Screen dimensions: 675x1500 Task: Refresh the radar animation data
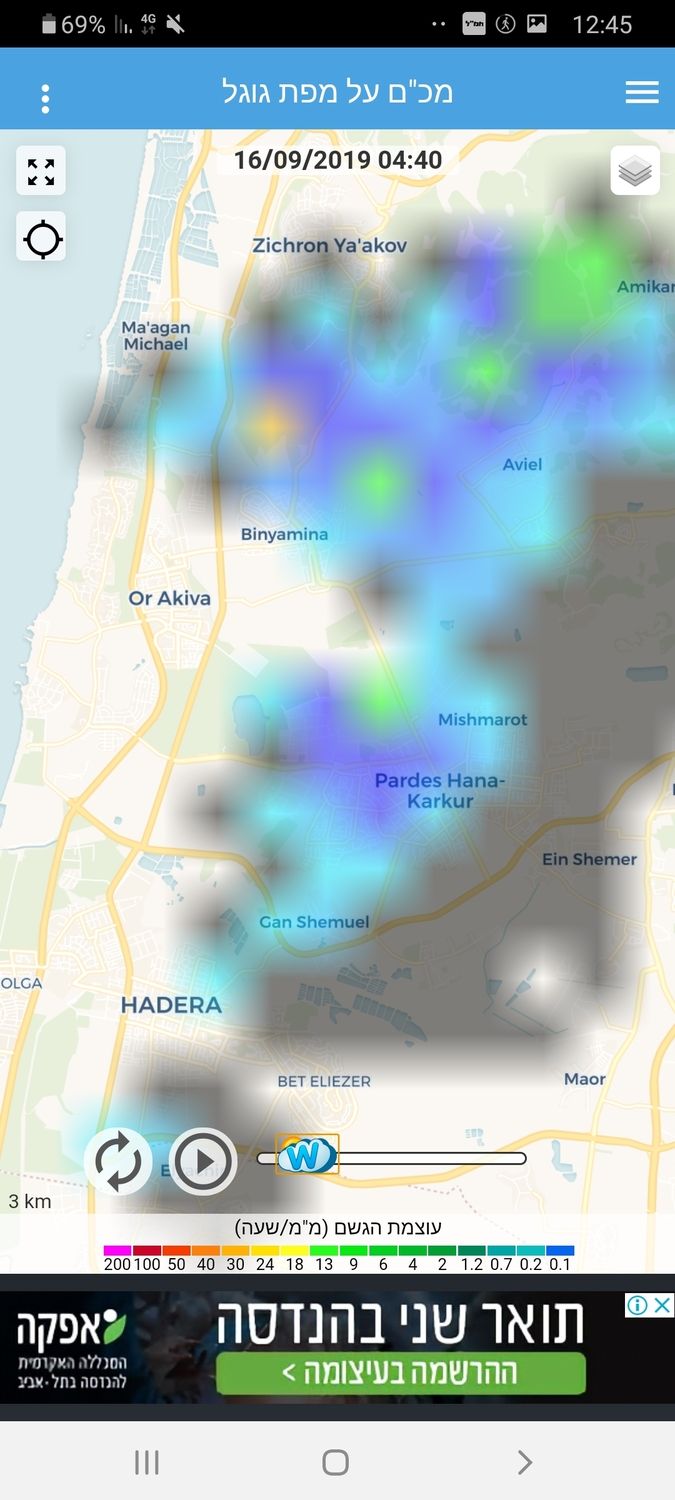[x=118, y=1161]
